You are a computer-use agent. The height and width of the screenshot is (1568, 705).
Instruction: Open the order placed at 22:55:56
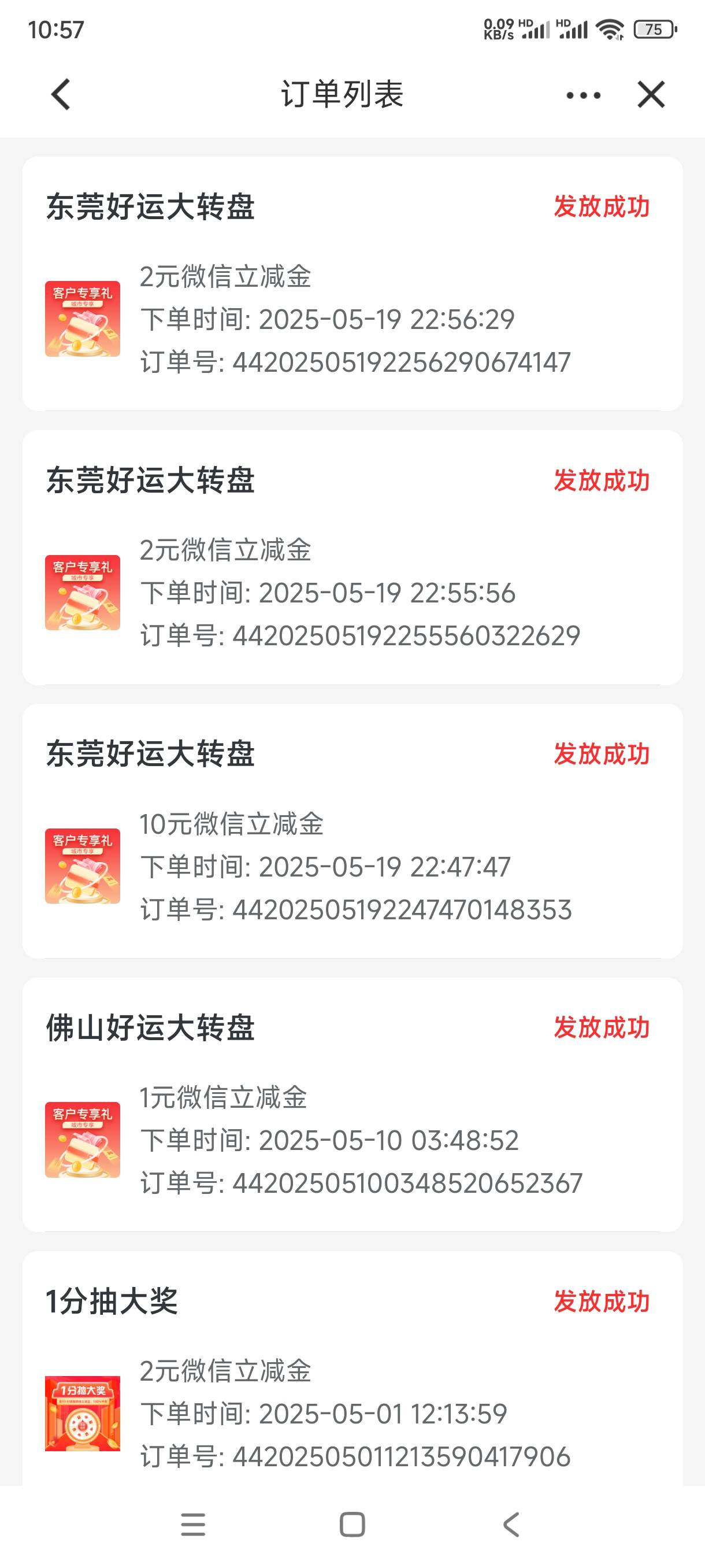pyautogui.click(x=353, y=557)
